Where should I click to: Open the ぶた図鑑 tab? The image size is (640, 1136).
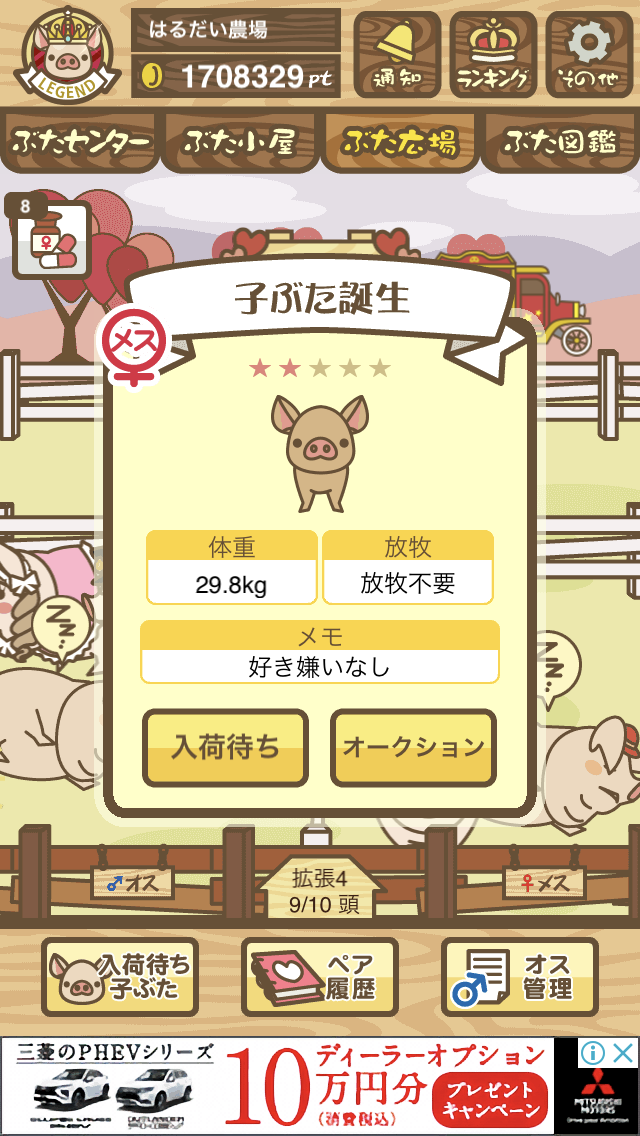click(561, 143)
